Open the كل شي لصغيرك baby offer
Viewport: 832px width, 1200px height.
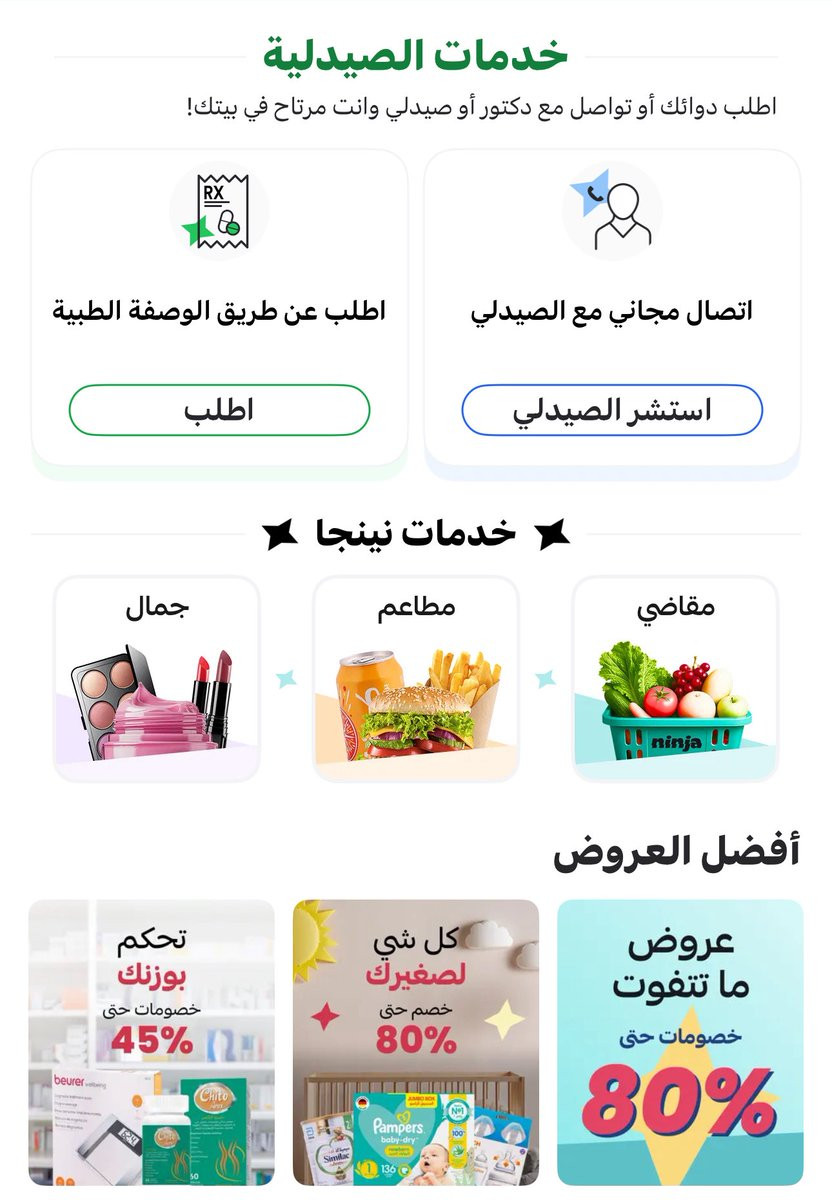[x=416, y=1042]
